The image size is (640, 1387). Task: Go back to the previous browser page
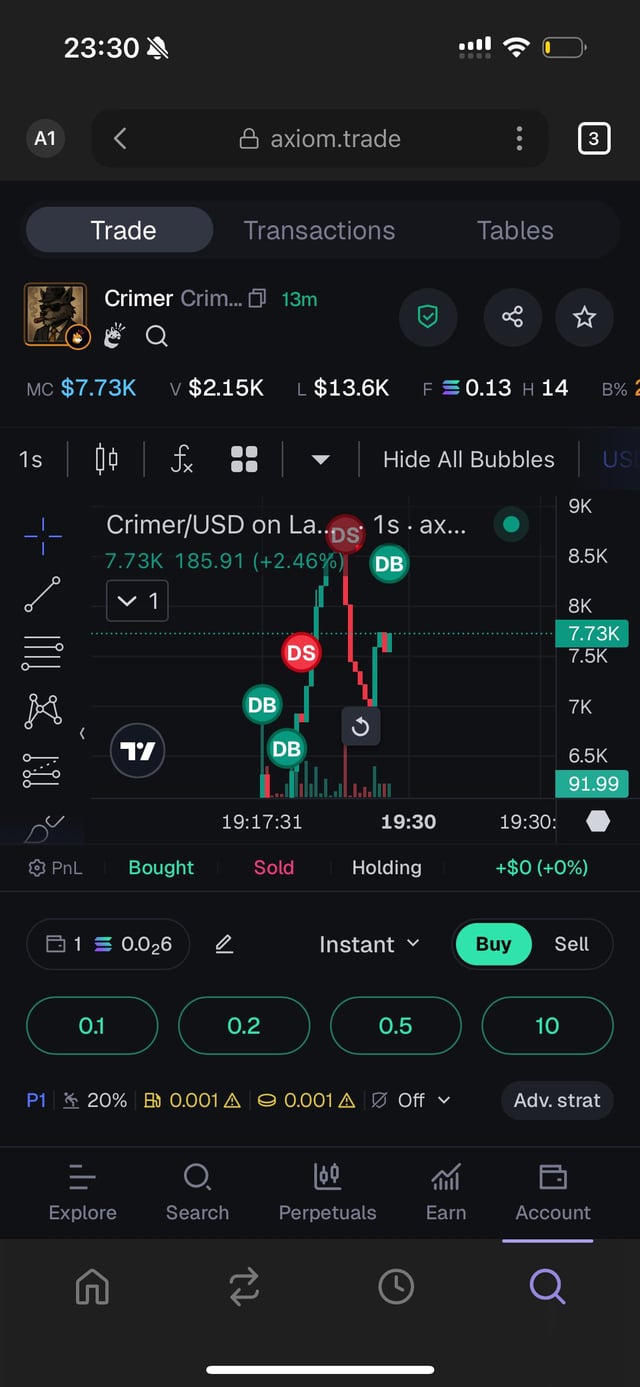click(120, 139)
